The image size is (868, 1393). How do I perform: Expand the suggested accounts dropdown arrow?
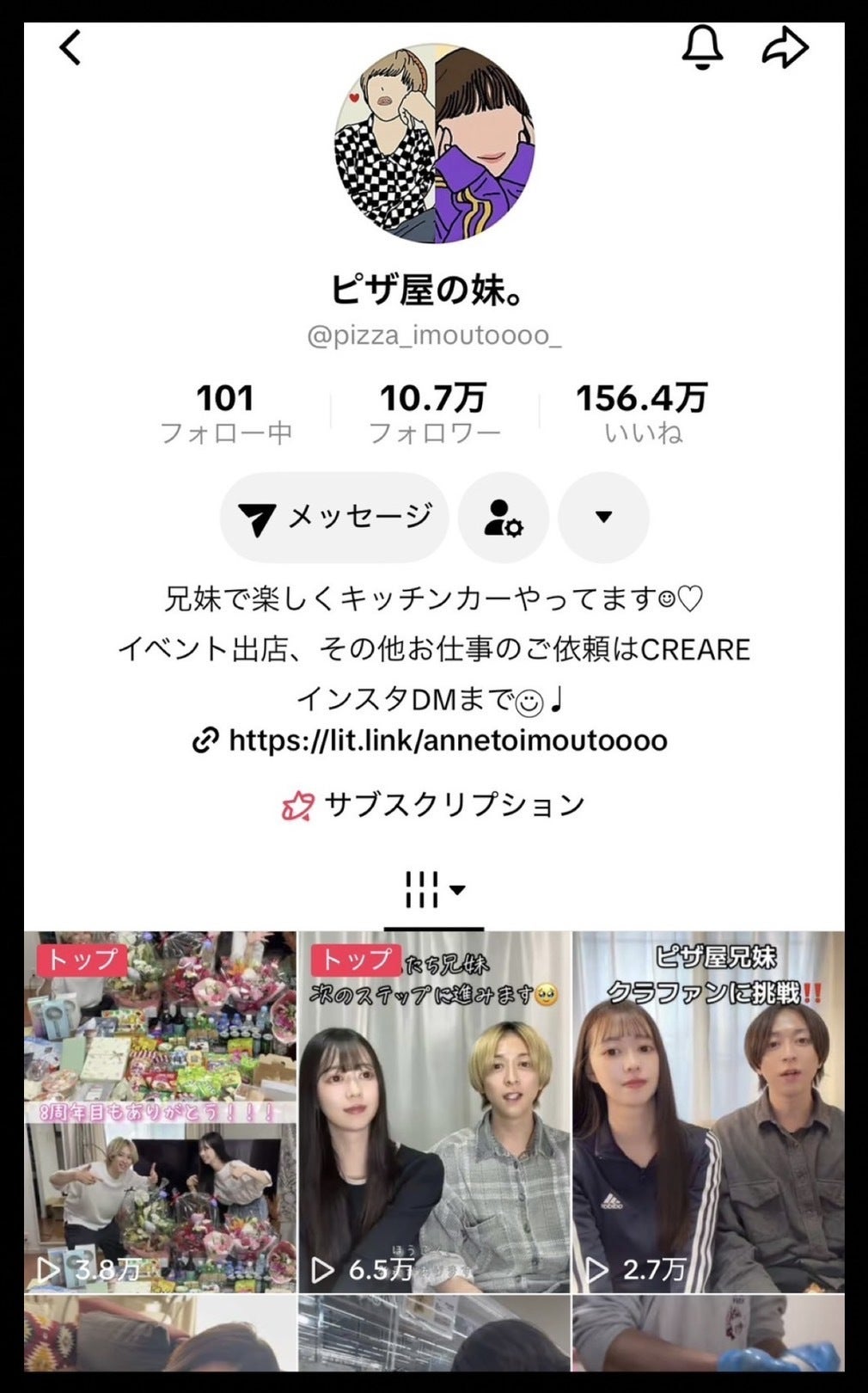[603, 517]
